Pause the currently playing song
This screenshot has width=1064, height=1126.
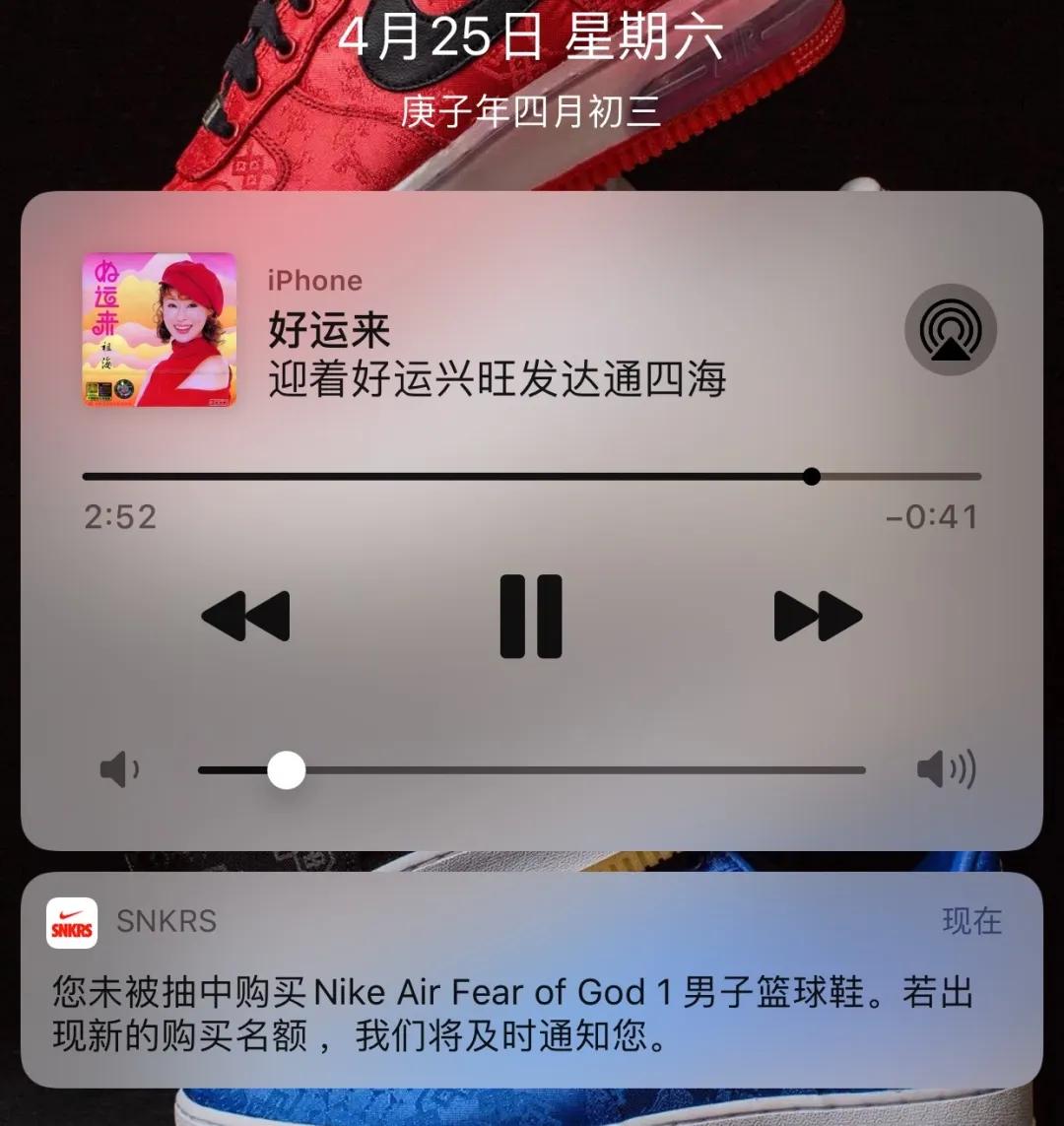[532, 617]
